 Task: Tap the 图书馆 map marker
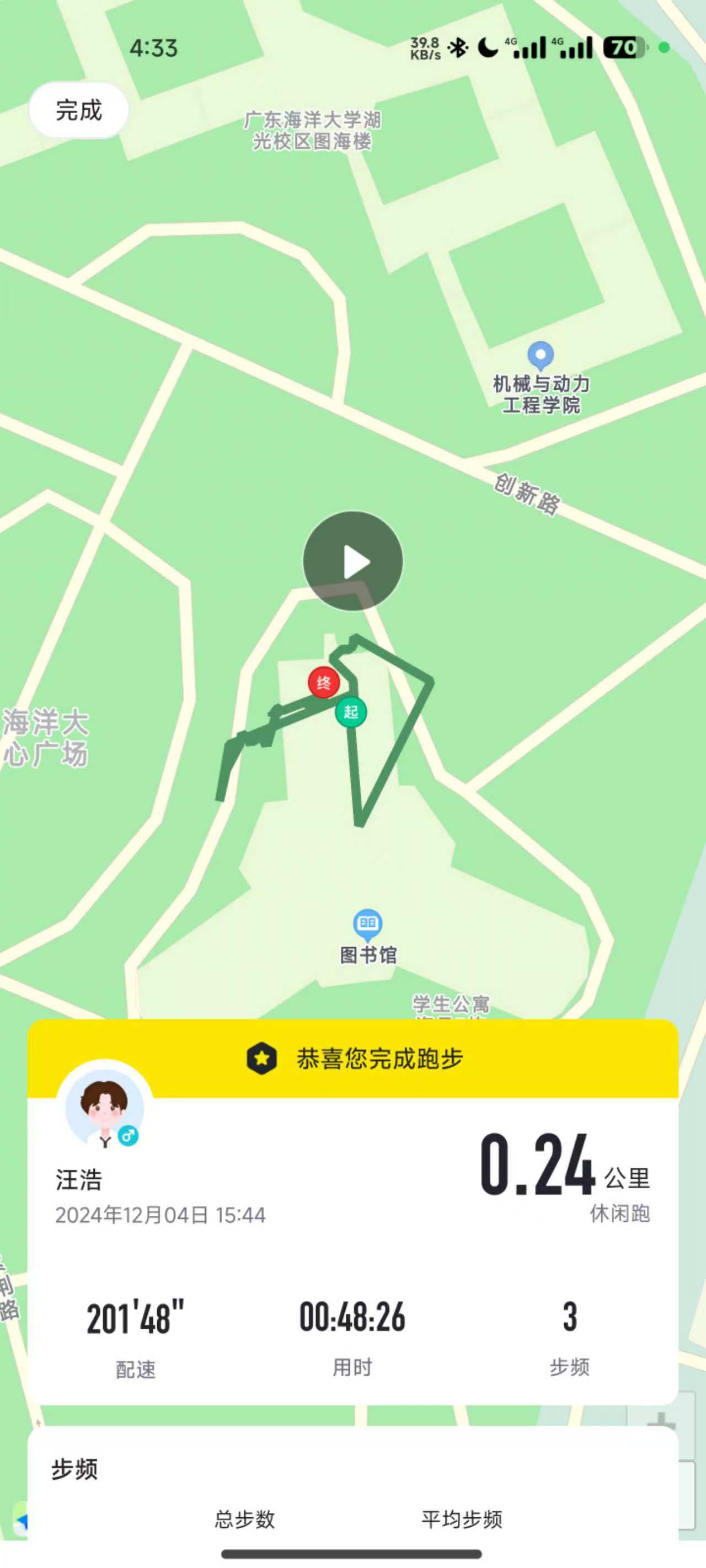coord(367,925)
